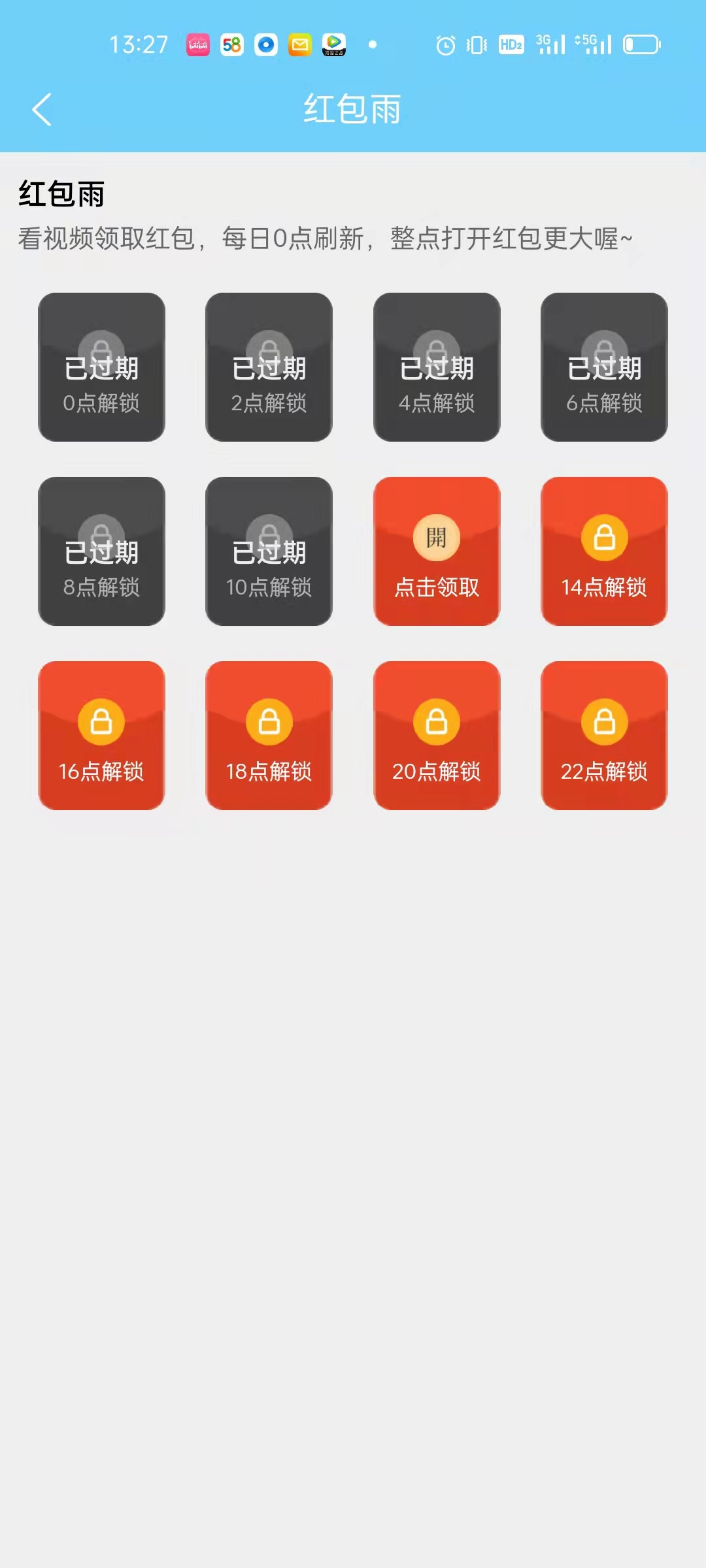Click the expired 0点解锁 envelope
Viewport: 706px width, 1568px height.
(101, 368)
